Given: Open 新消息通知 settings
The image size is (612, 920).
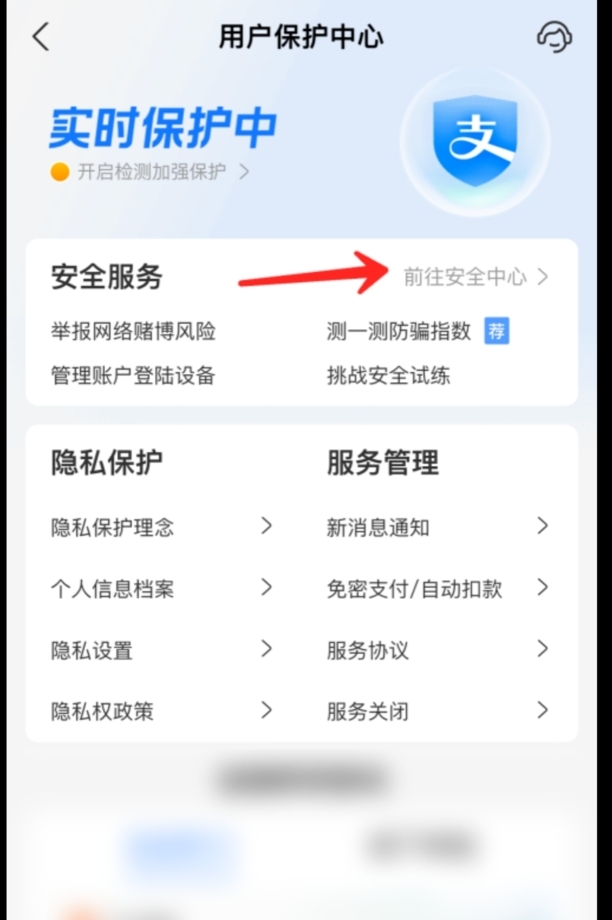Looking at the screenshot, I should [x=437, y=527].
